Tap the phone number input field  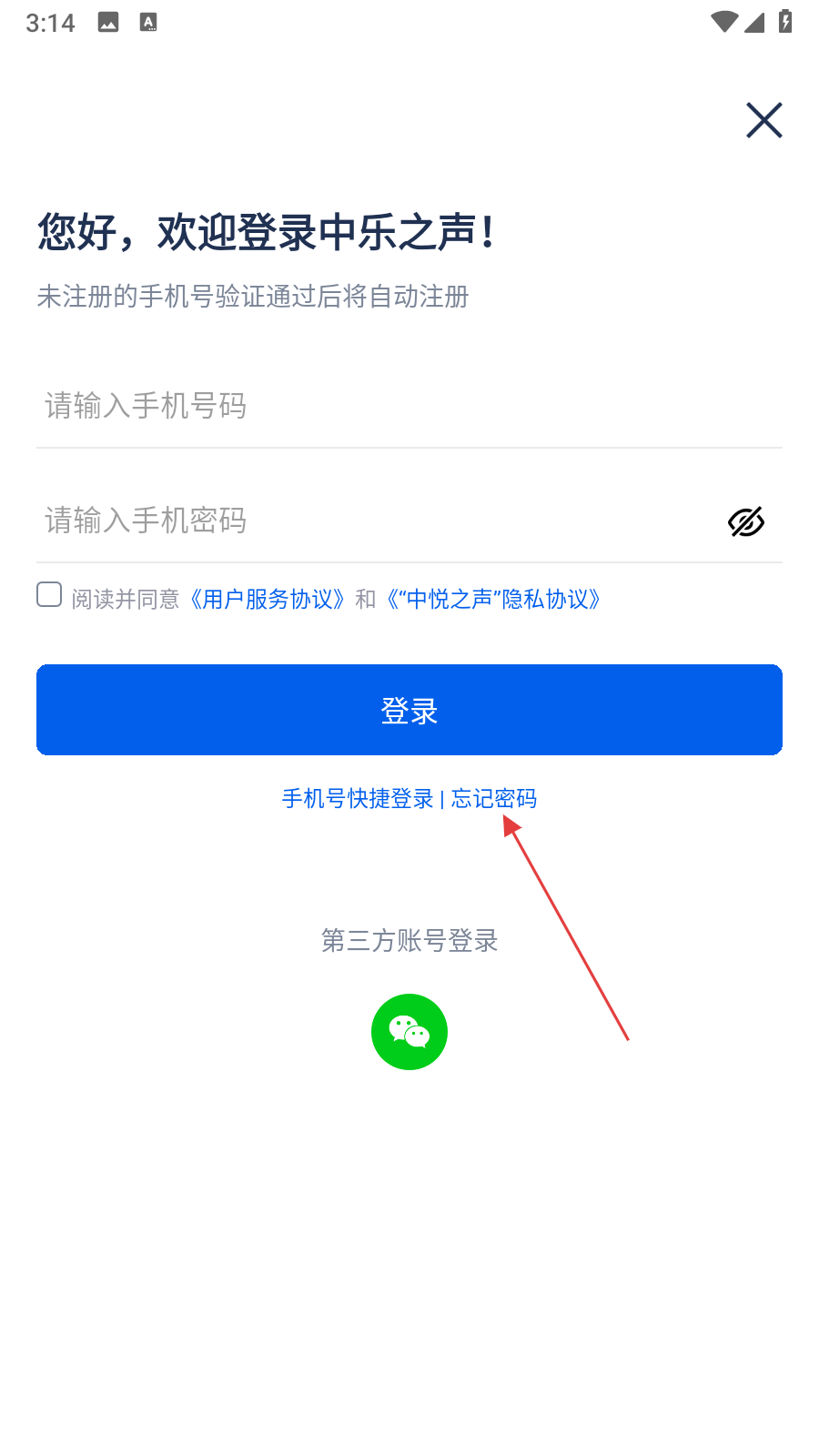click(409, 406)
